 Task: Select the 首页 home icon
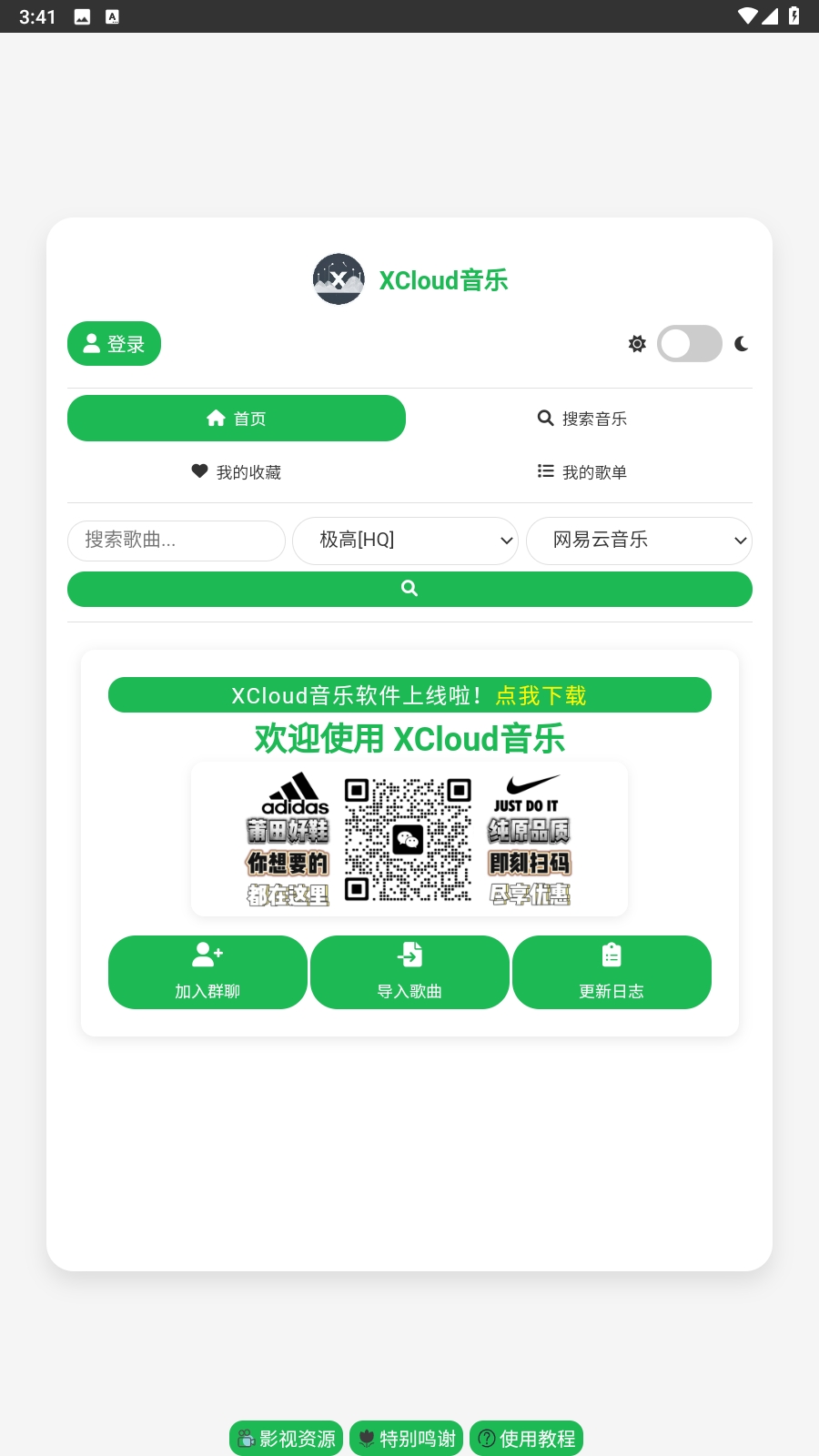217,418
